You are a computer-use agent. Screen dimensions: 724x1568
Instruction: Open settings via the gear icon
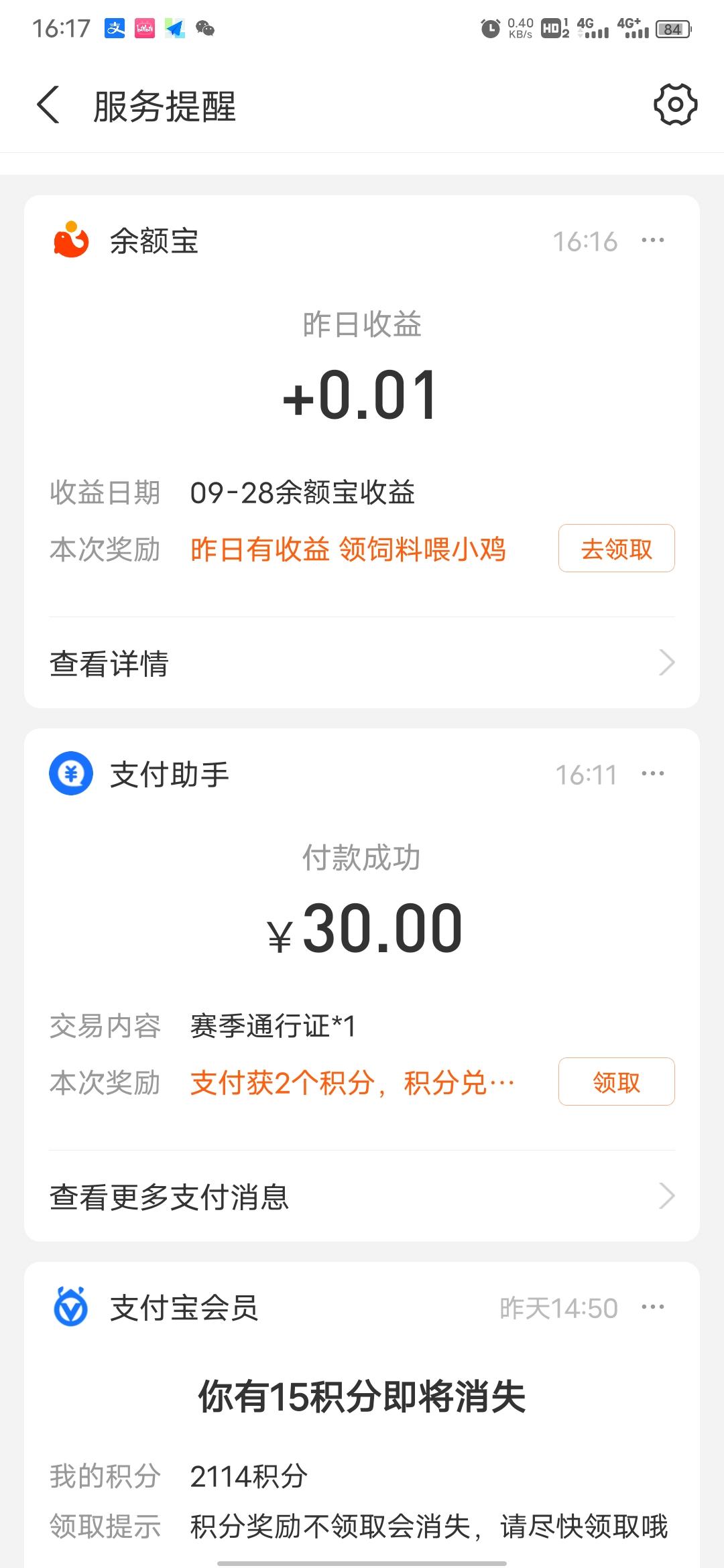(674, 106)
